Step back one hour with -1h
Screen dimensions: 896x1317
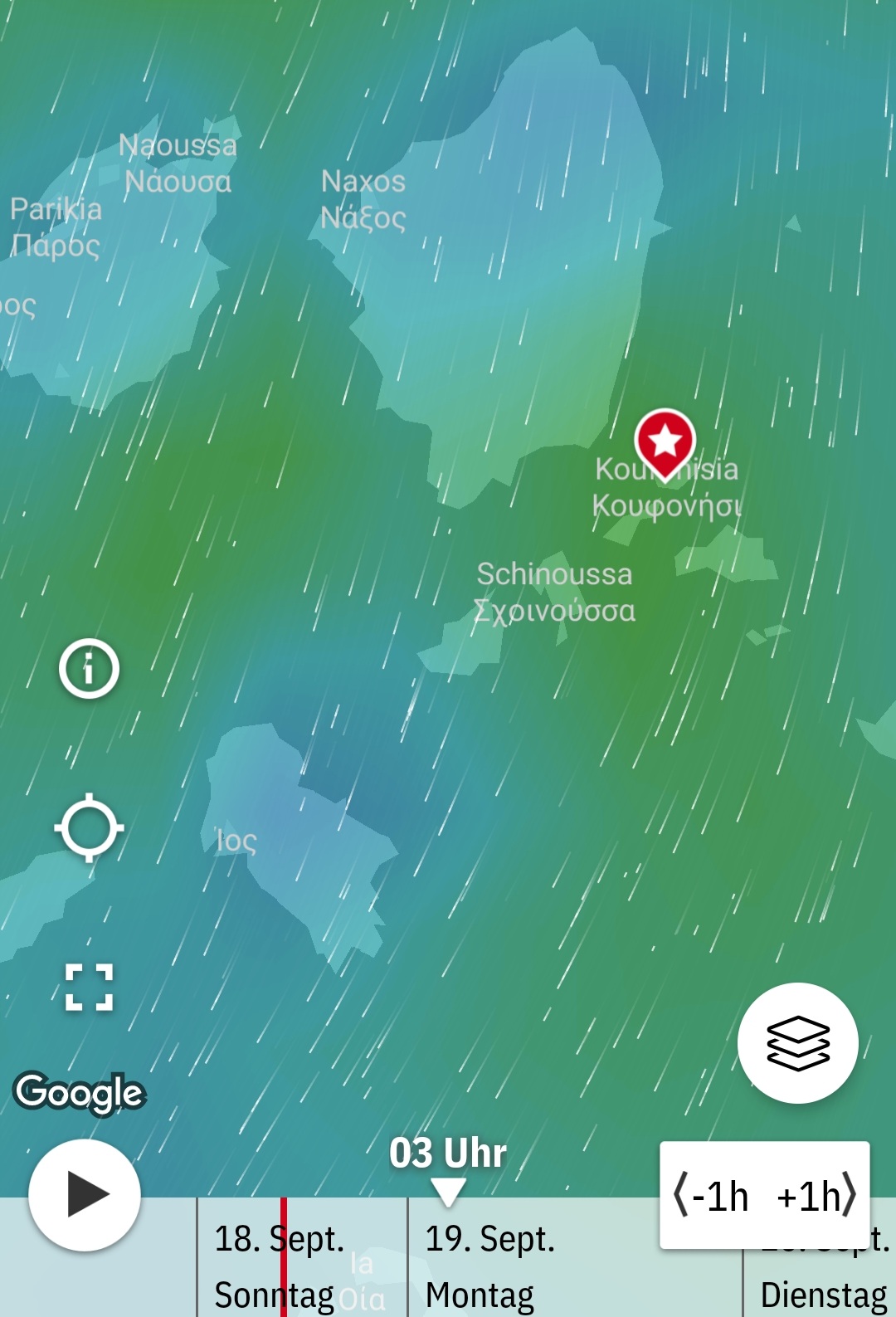712,1197
